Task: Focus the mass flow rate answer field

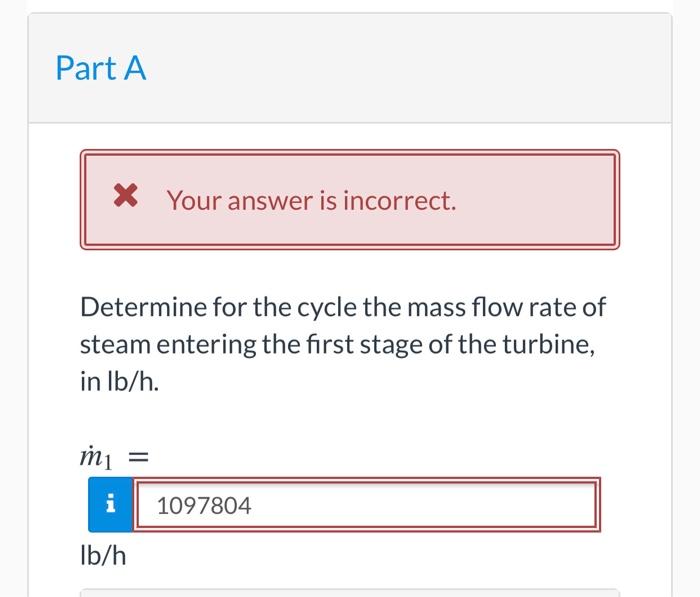Action: pos(365,505)
